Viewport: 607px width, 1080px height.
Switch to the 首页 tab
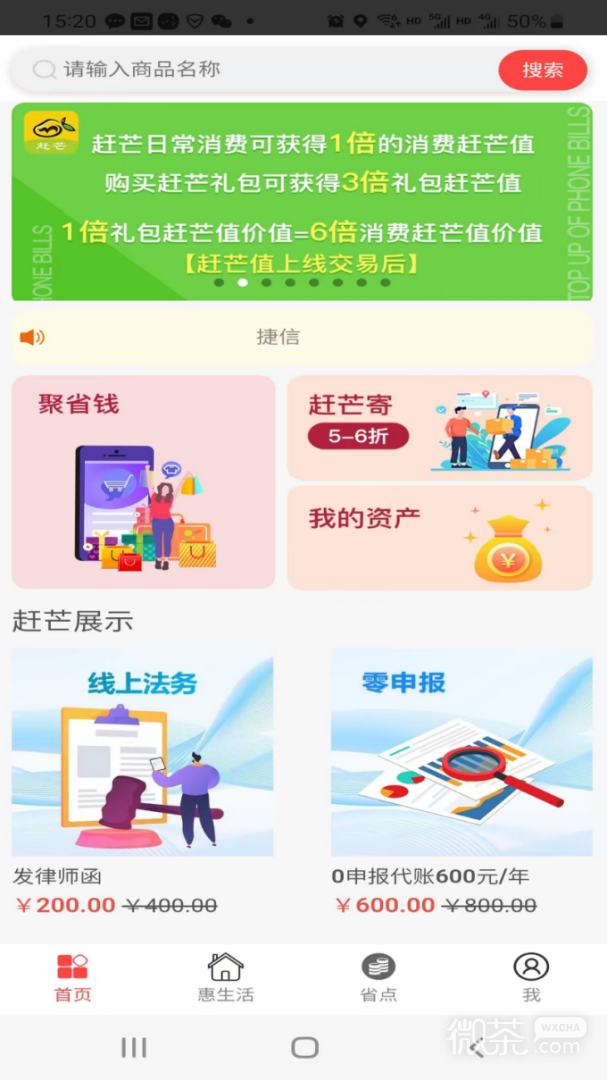(x=72, y=978)
